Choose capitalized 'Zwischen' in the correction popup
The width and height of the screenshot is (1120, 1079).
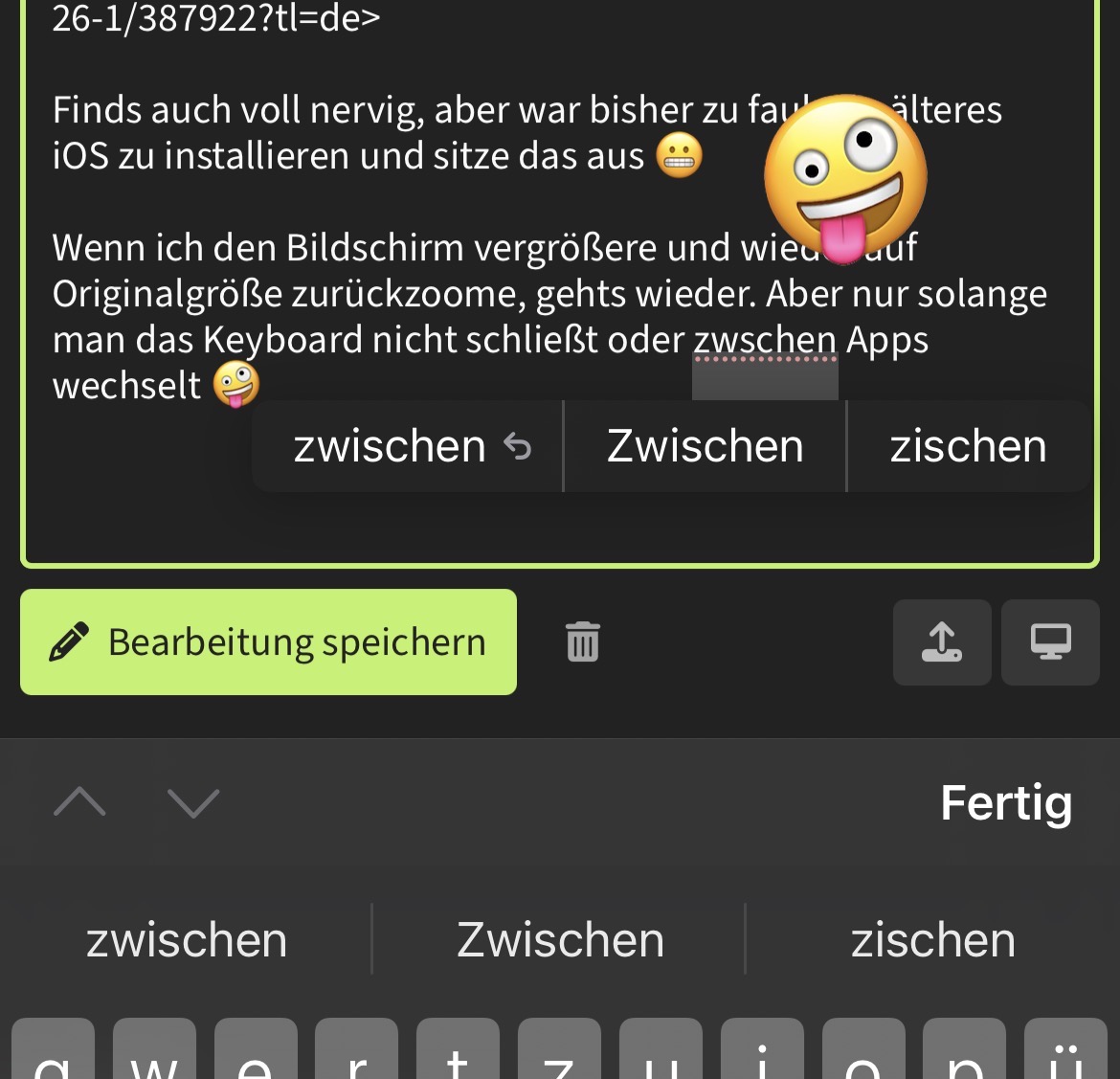[x=706, y=446]
